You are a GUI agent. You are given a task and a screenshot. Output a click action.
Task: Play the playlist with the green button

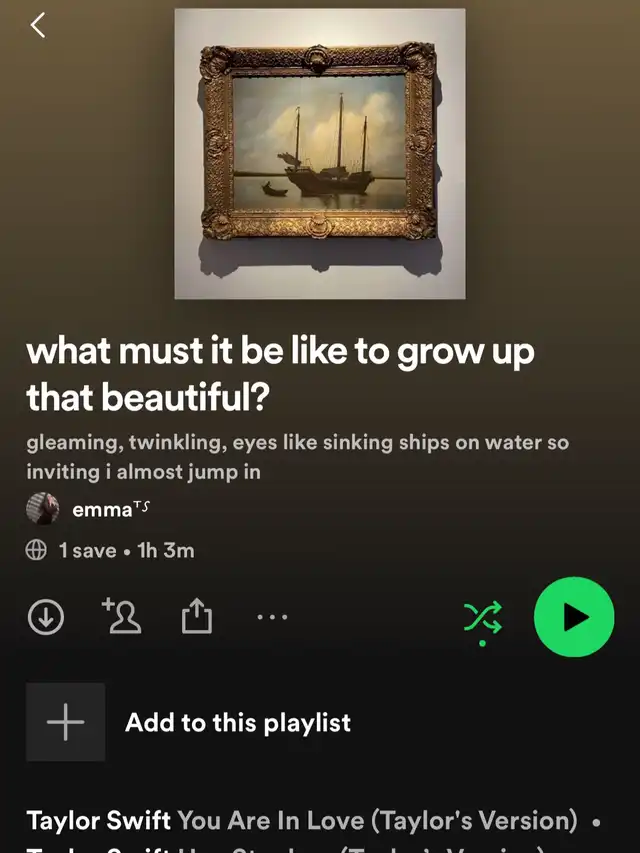tap(574, 617)
